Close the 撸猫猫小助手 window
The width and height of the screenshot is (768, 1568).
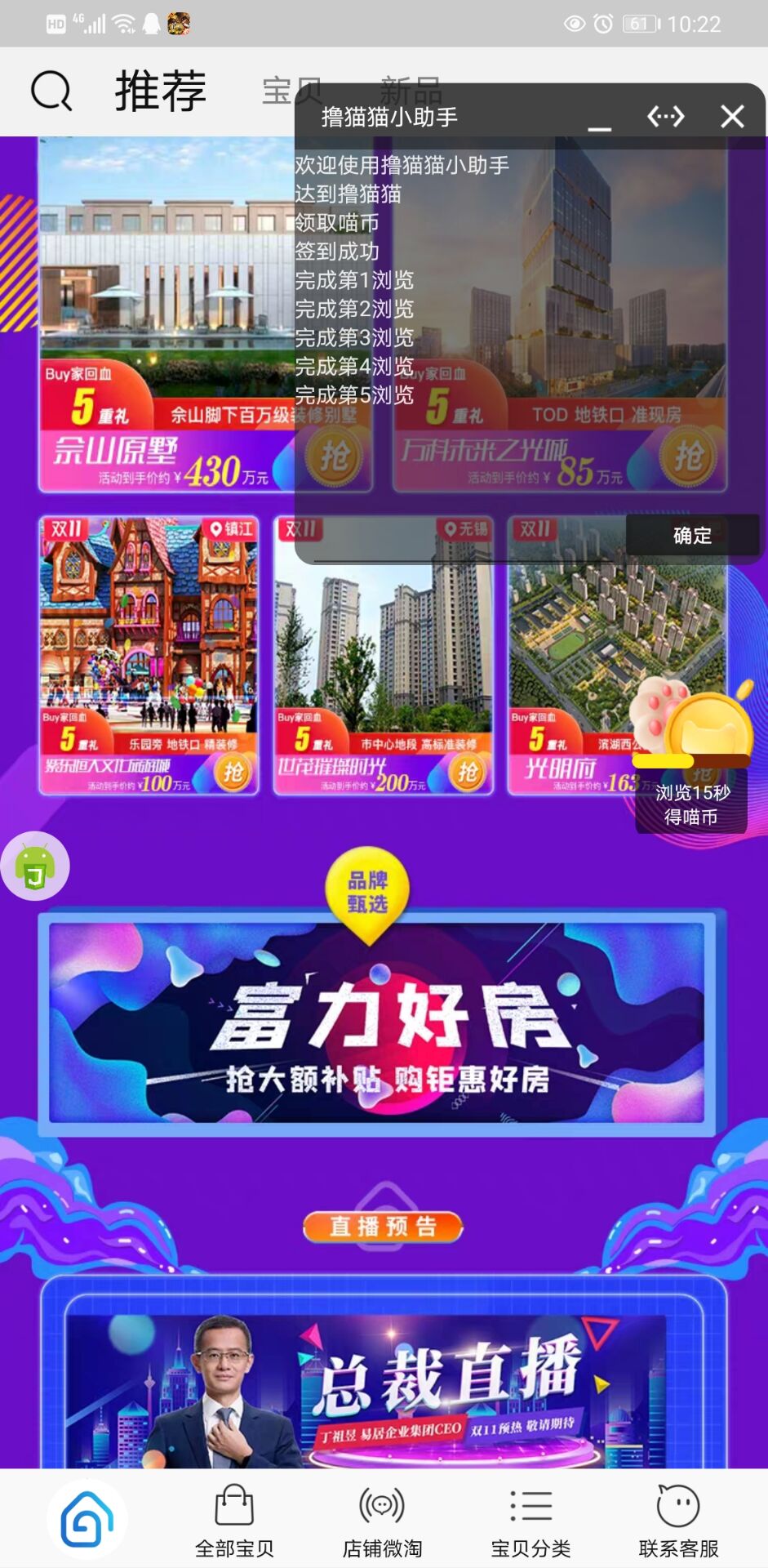(732, 117)
